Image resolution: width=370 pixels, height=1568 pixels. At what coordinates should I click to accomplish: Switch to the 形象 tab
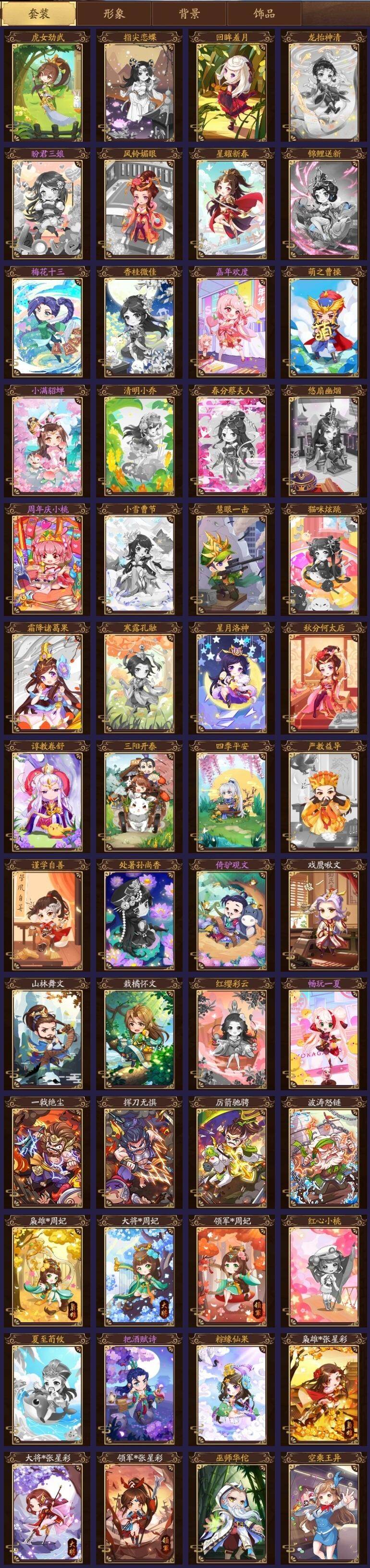tap(114, 13)
